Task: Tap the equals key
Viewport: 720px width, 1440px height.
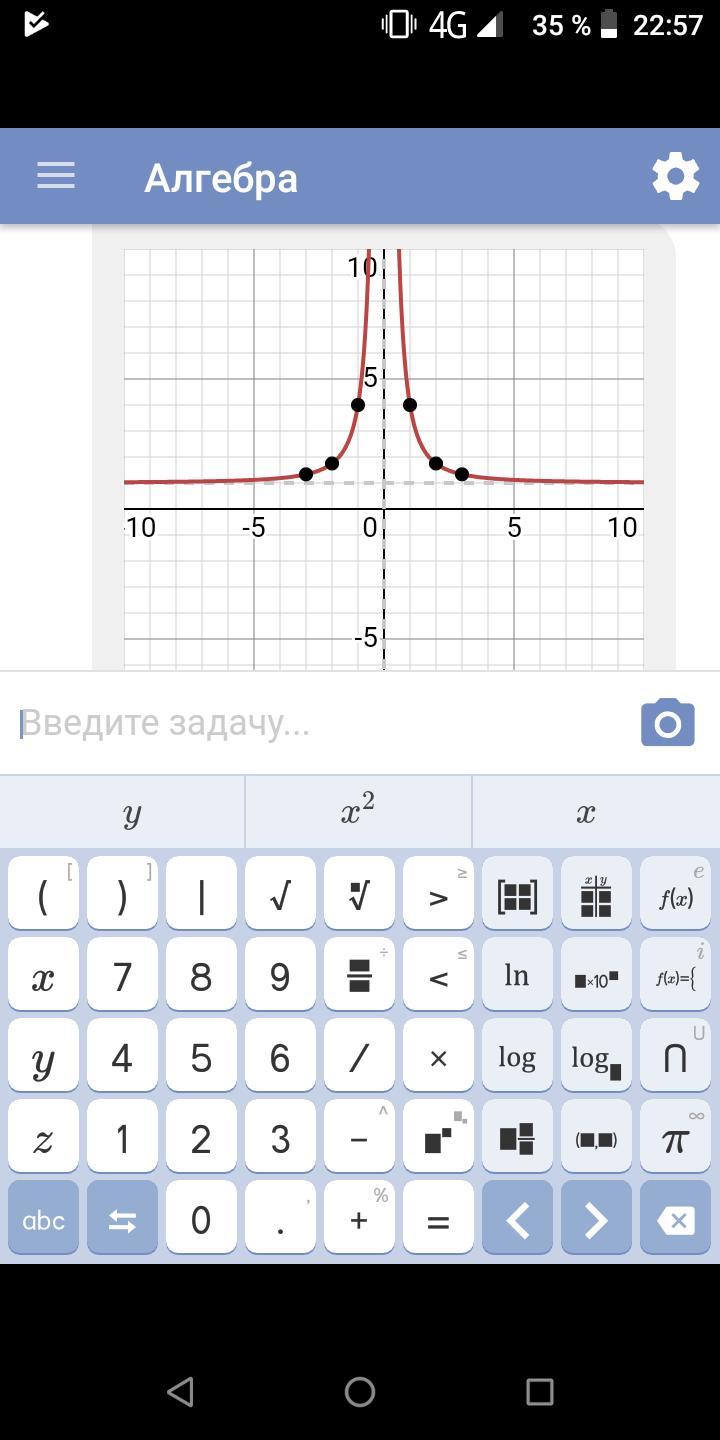Action: [x=438, y=1219]
